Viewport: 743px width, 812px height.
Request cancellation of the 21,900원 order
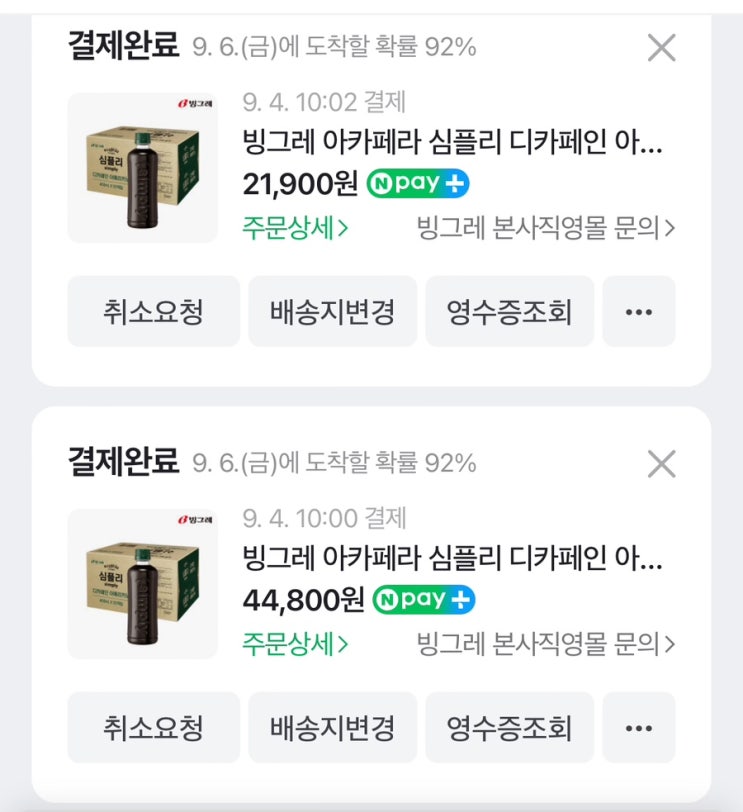click(x=153, y=312)
